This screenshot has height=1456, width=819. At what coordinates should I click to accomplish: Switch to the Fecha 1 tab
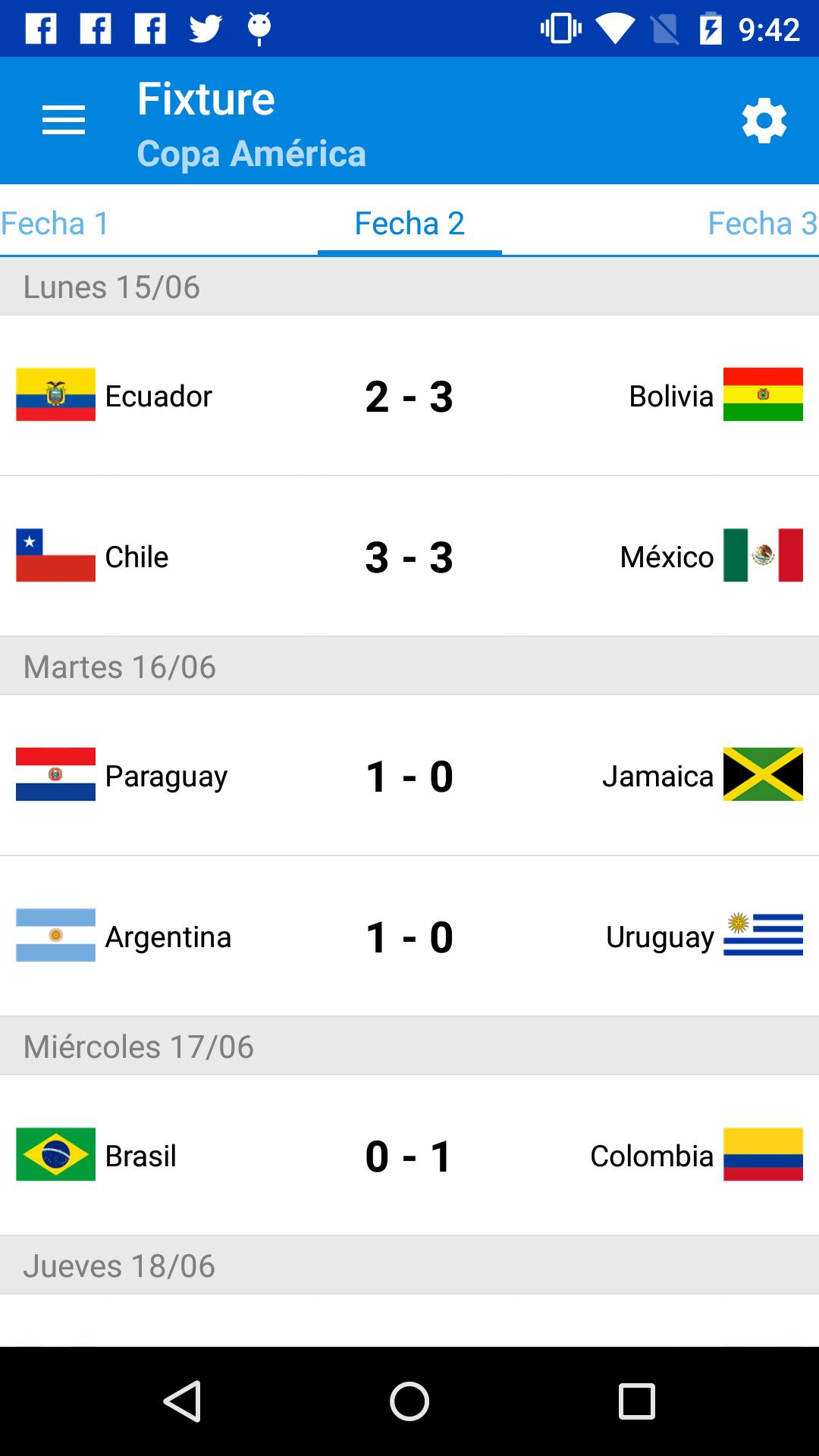[x=56, y=223]
